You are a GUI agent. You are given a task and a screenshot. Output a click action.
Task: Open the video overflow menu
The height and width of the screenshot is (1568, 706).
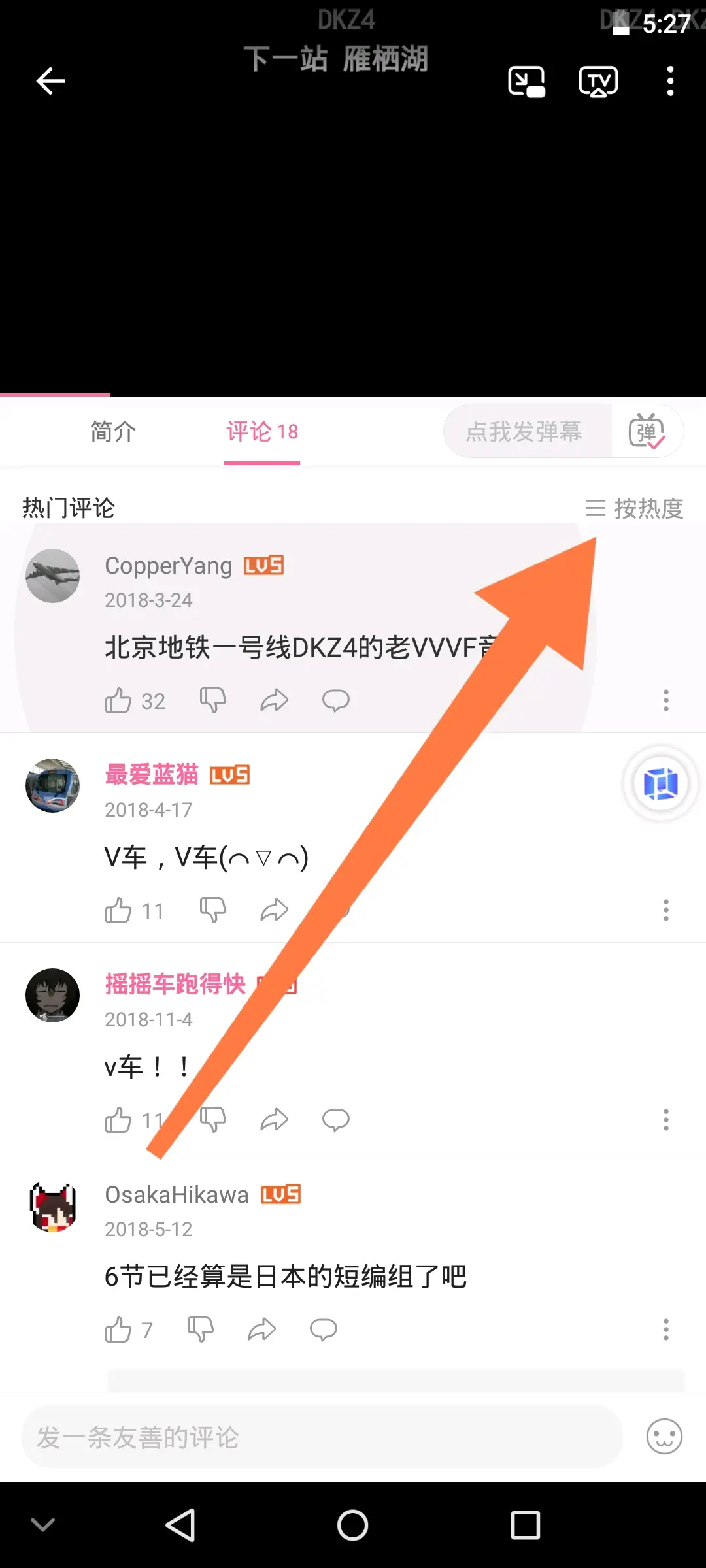[x=670, y=82]
